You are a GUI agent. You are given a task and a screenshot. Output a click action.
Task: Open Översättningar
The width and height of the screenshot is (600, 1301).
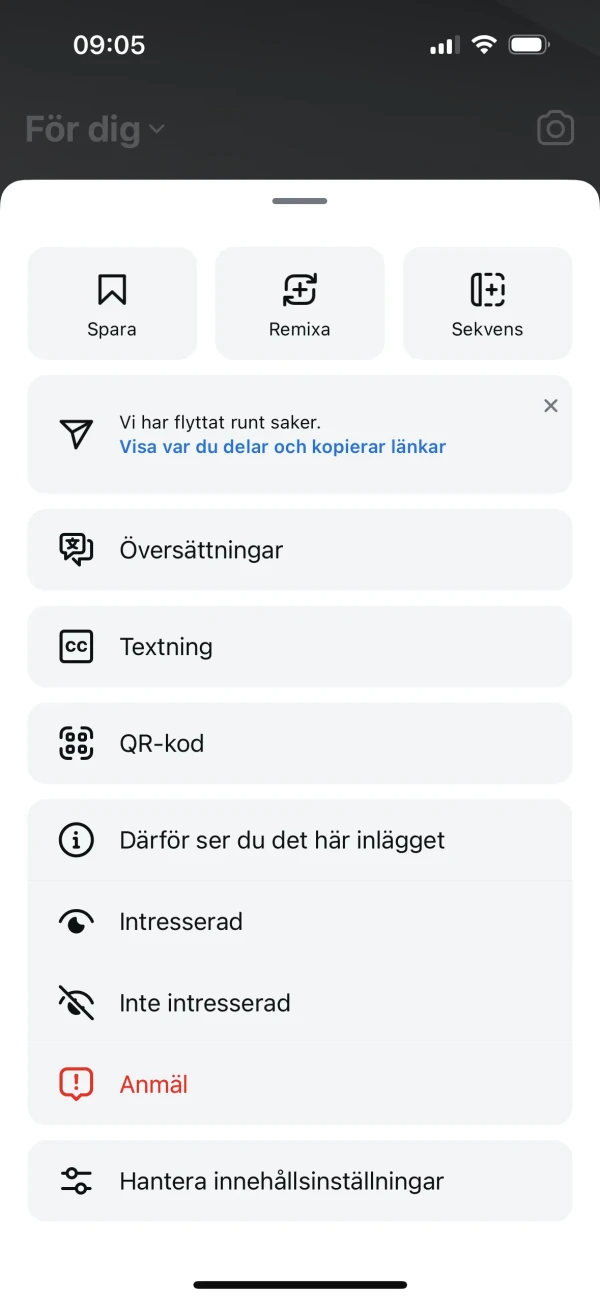(x=300, y=550)
